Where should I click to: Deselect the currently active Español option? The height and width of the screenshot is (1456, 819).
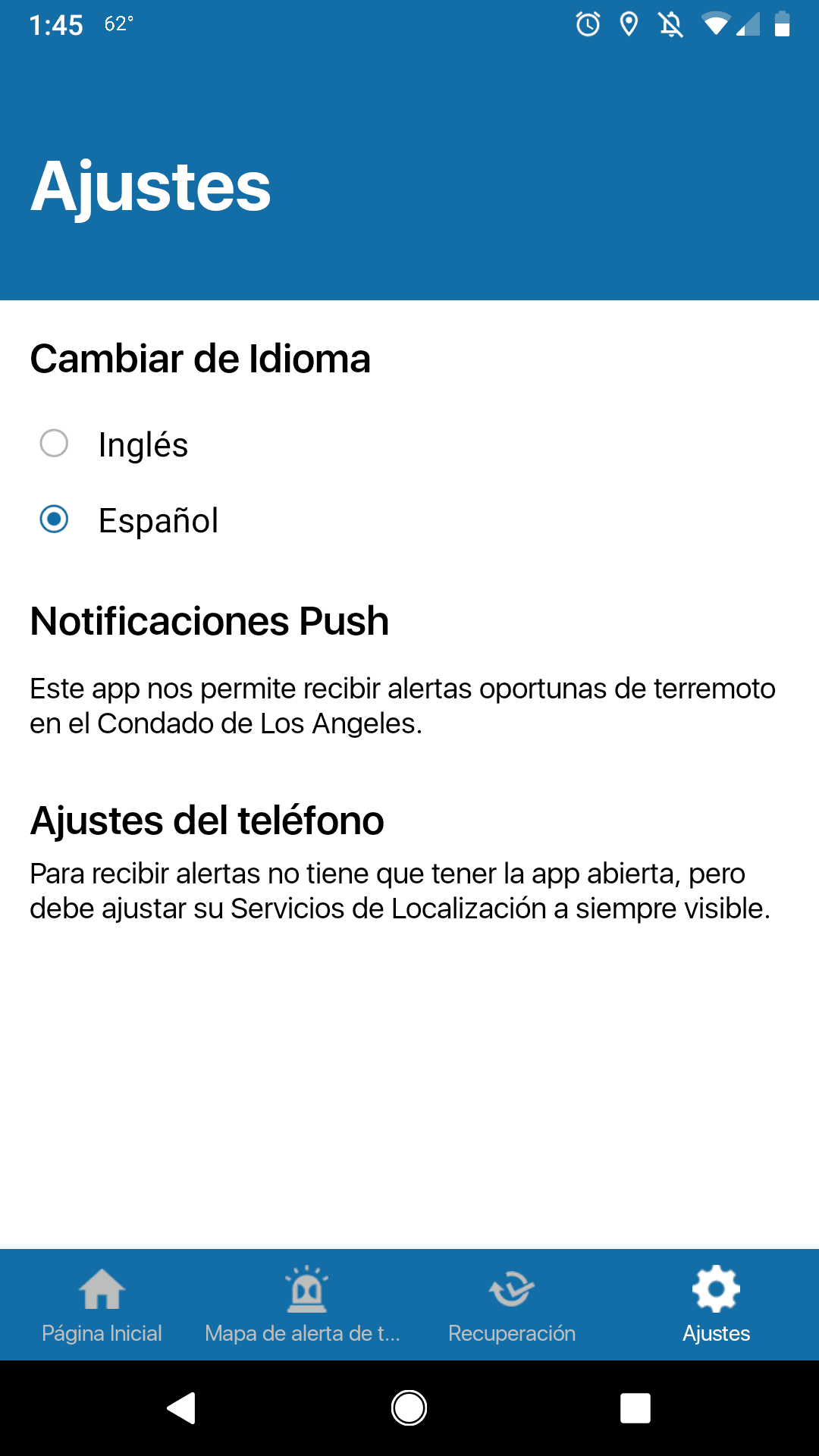53,520
